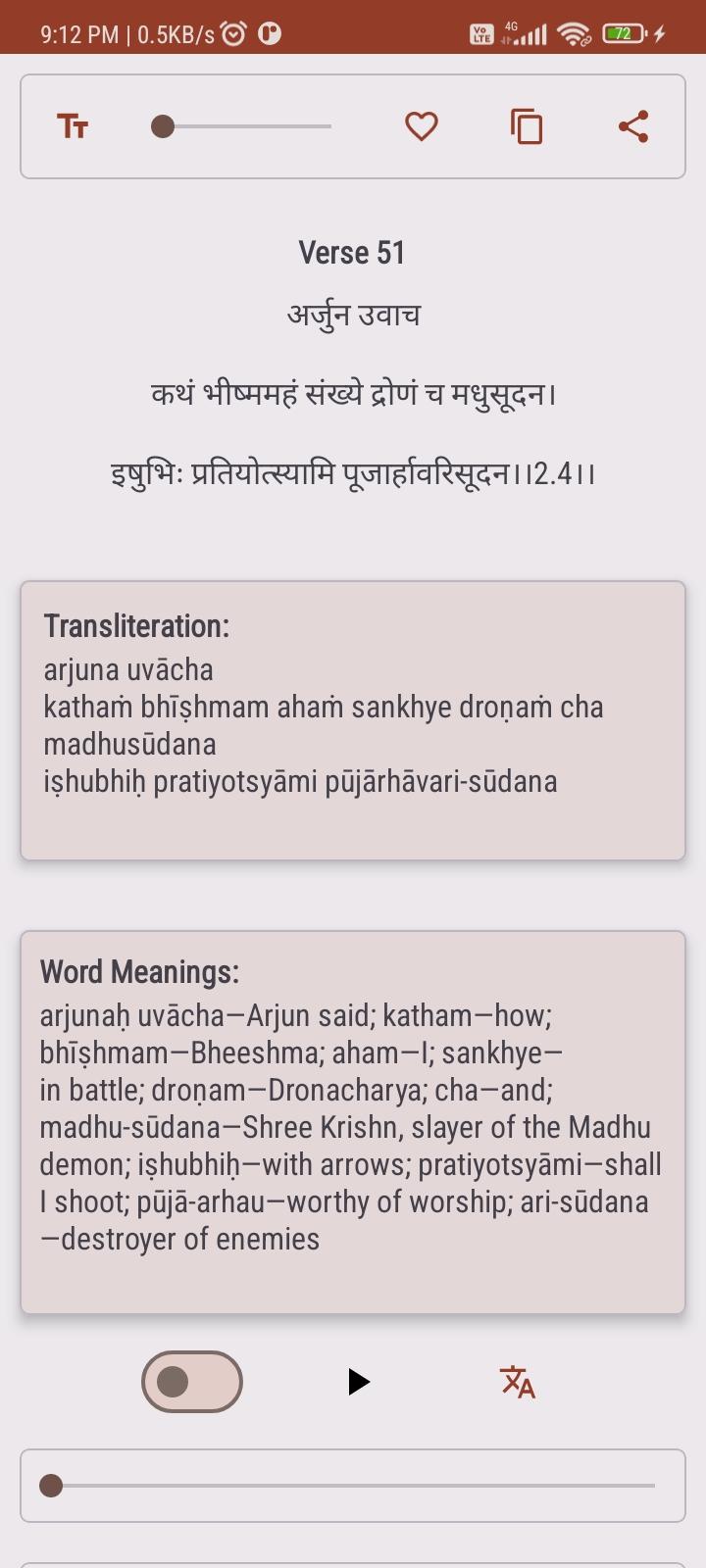Viewport: 706px width, 1568px height.
Task: Flip the switch beside the play button
Action: (x=192, y=1382)
